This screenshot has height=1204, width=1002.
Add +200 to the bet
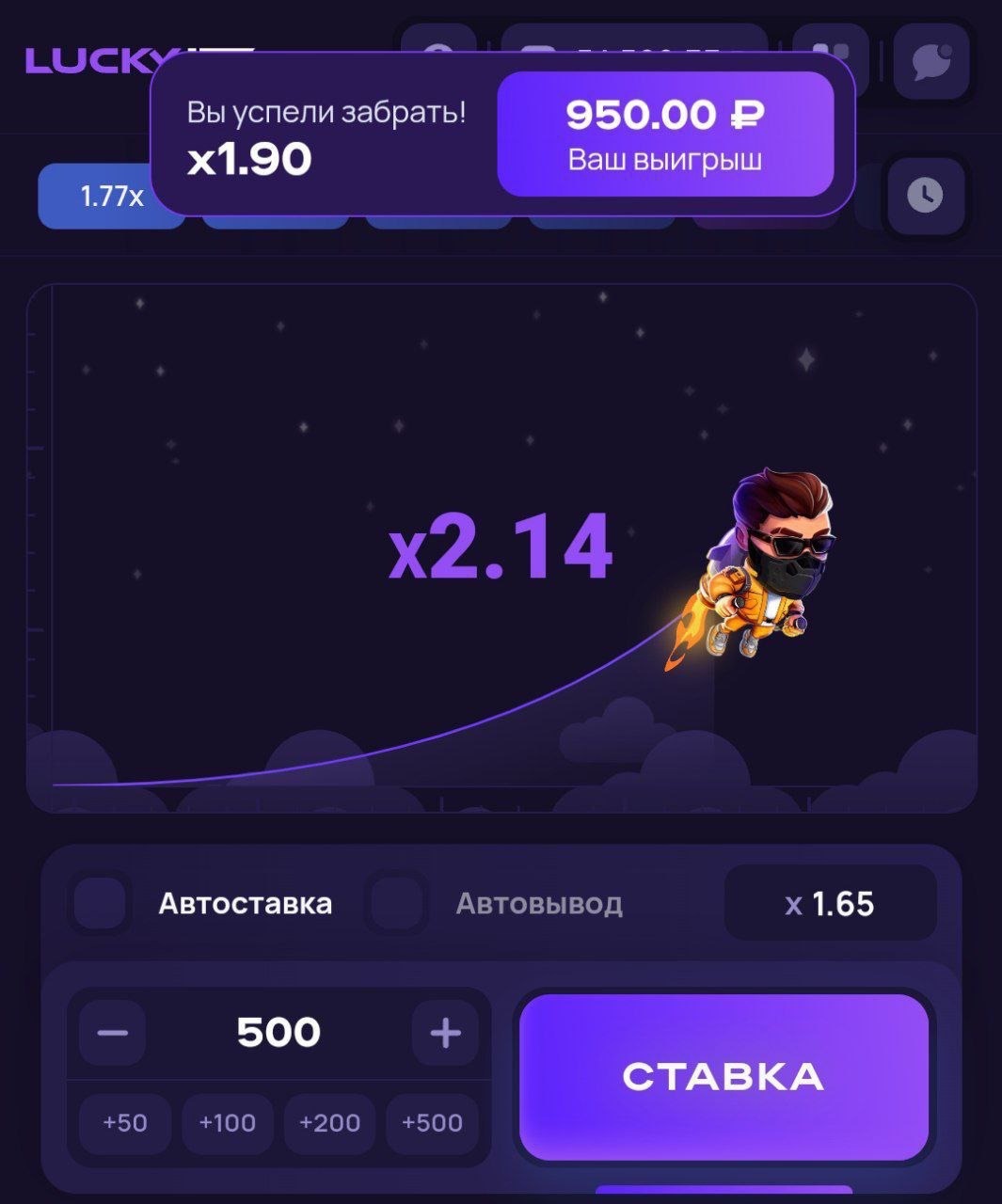330,1123
